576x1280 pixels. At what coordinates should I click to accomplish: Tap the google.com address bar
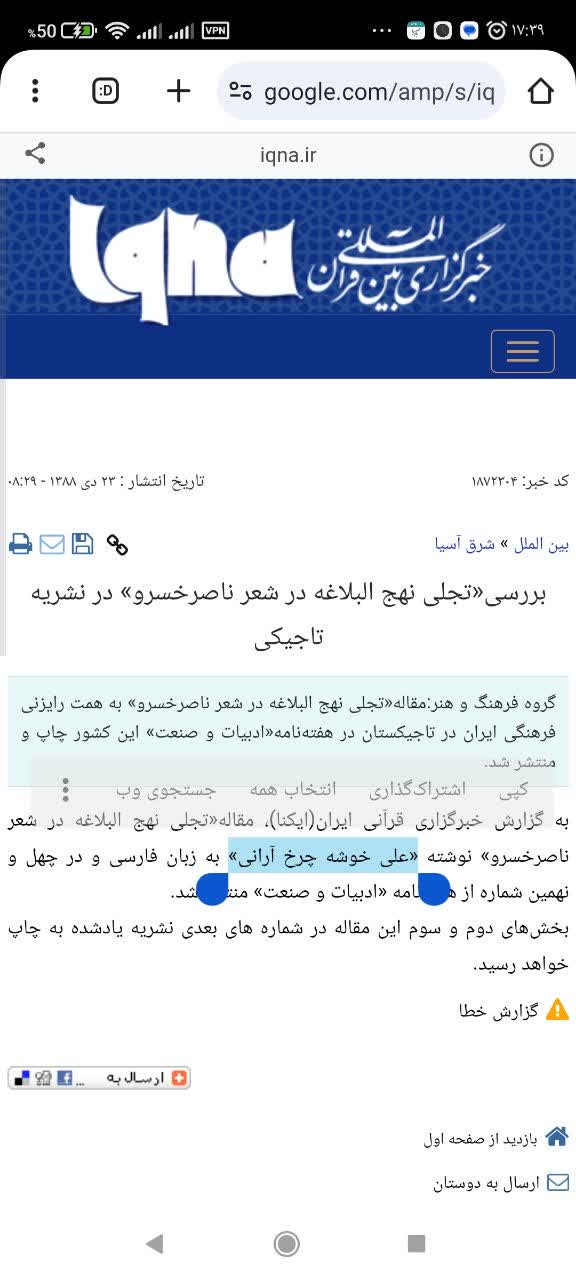361,92
